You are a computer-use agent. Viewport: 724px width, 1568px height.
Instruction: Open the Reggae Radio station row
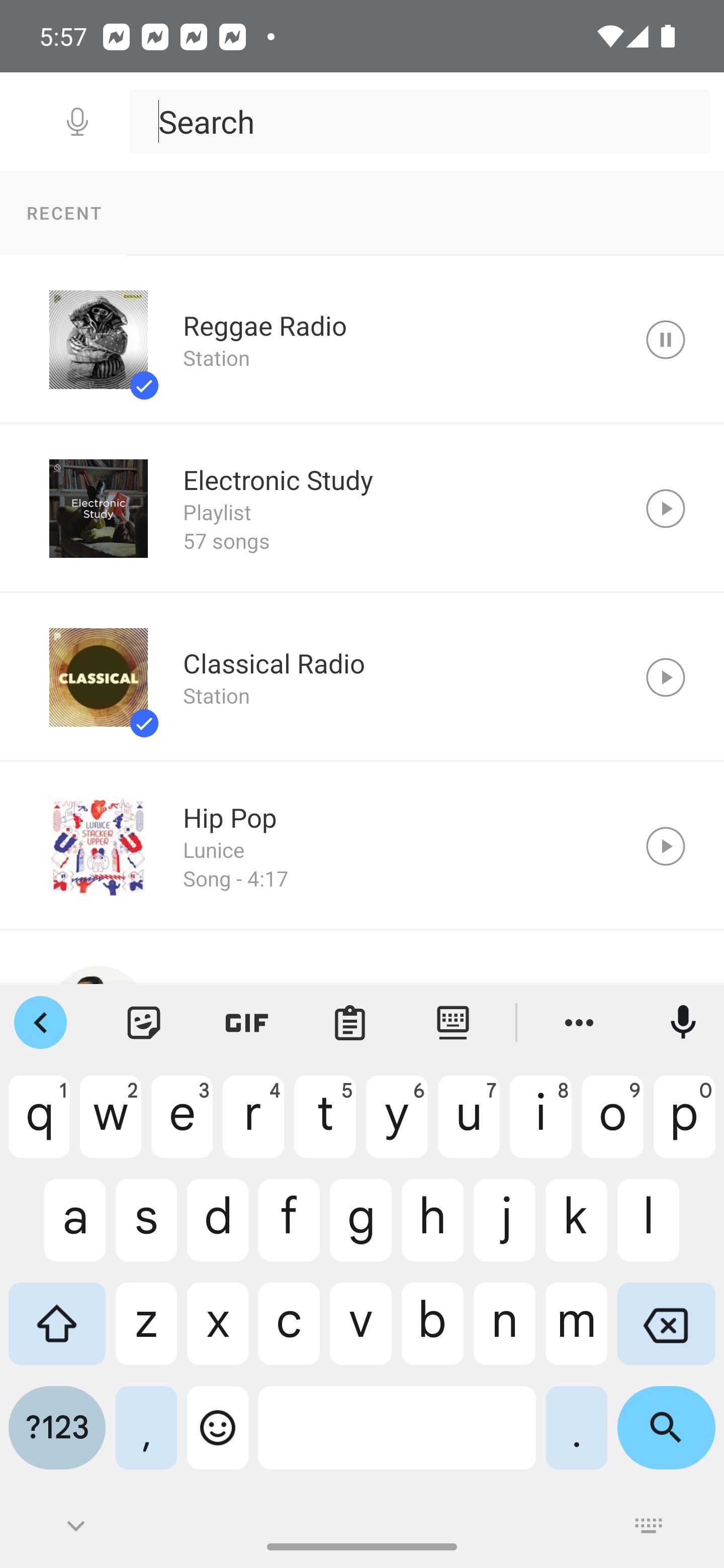pyautogui.click(x=361, y=340)
